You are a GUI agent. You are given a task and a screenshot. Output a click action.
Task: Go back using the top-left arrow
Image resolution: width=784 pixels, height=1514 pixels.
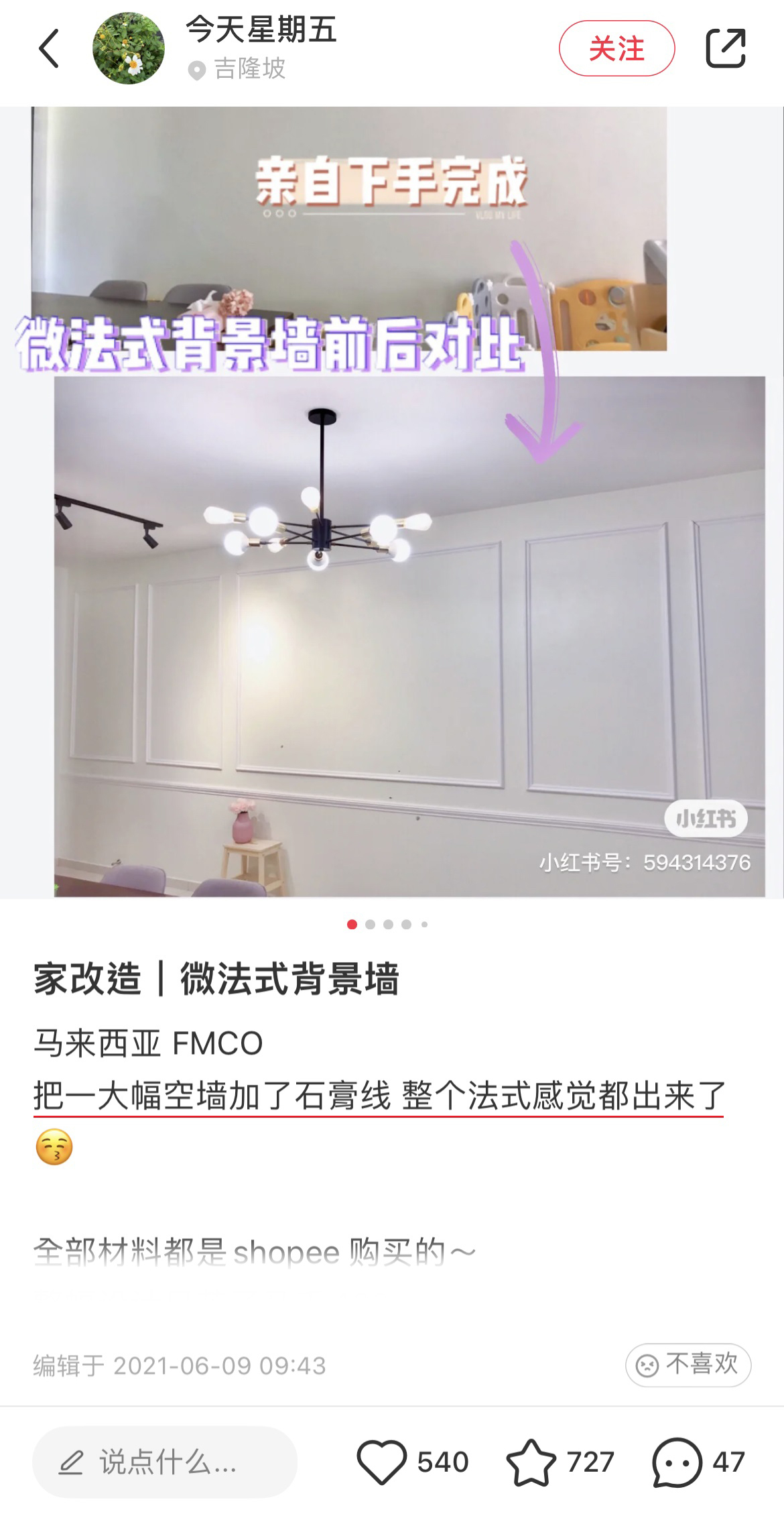click(49, 48)
